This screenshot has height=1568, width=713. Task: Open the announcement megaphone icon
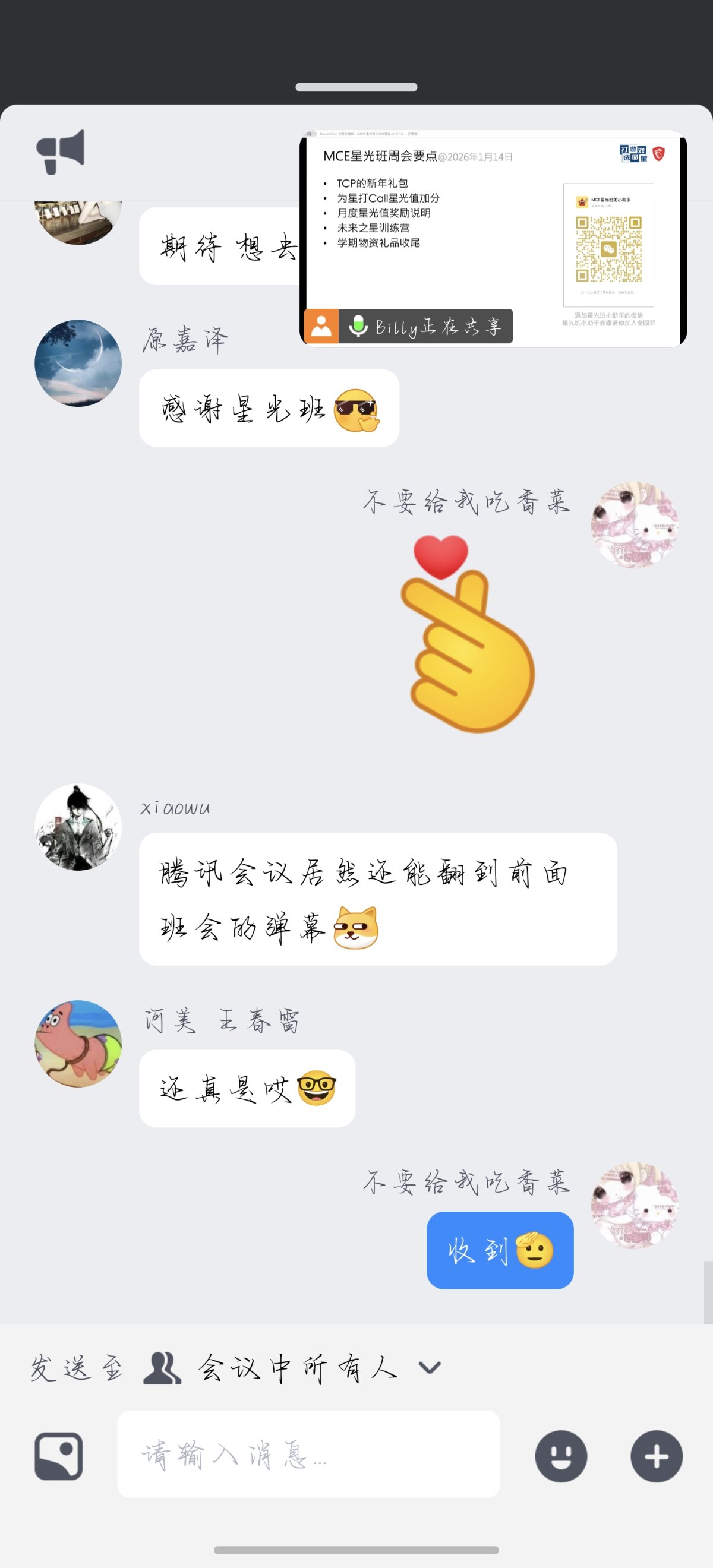[x=61, y=151]
